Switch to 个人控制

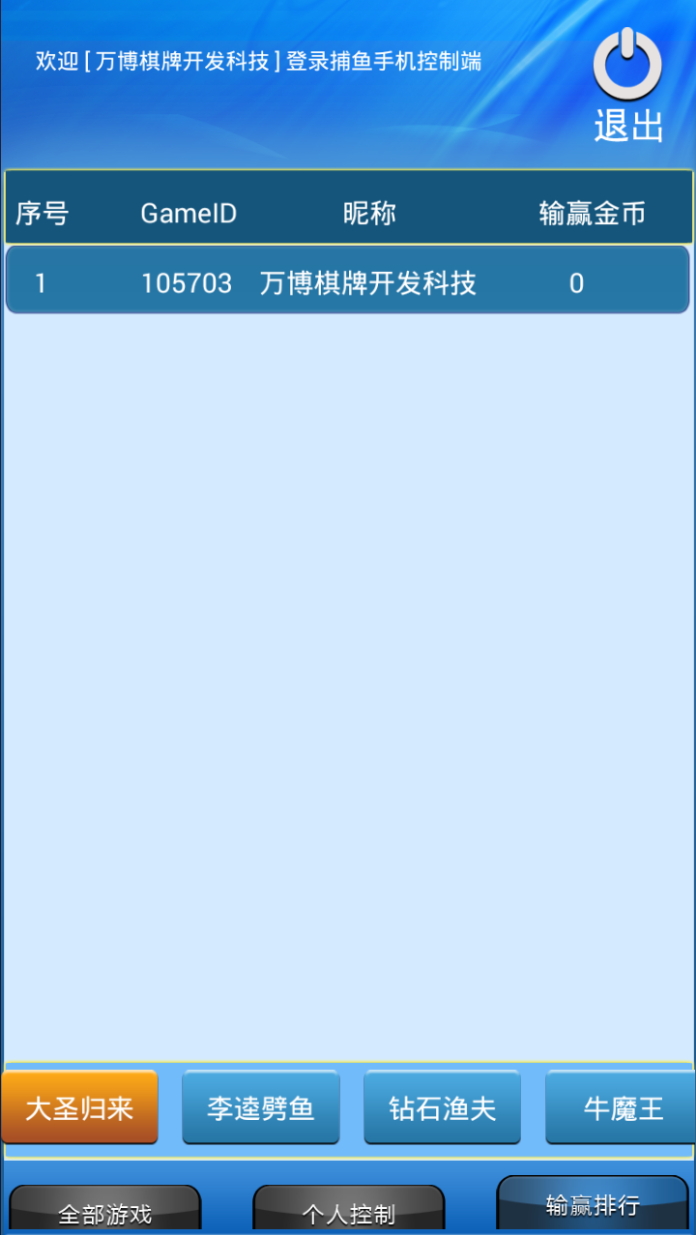(348, 1211)
